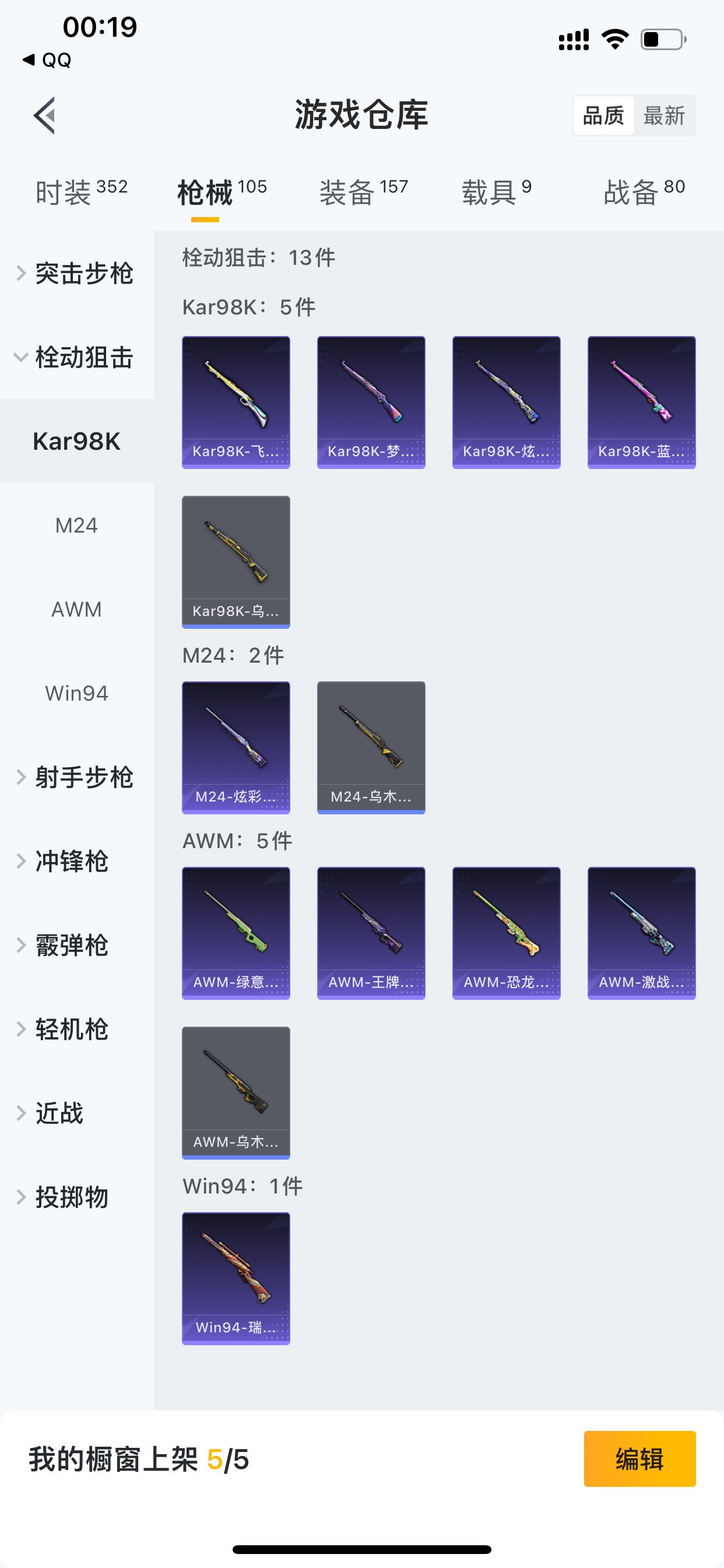This screenshot has height=1568, width=724.
Task: View the Win94-瑞… skin card
Action: (236, 1278)
